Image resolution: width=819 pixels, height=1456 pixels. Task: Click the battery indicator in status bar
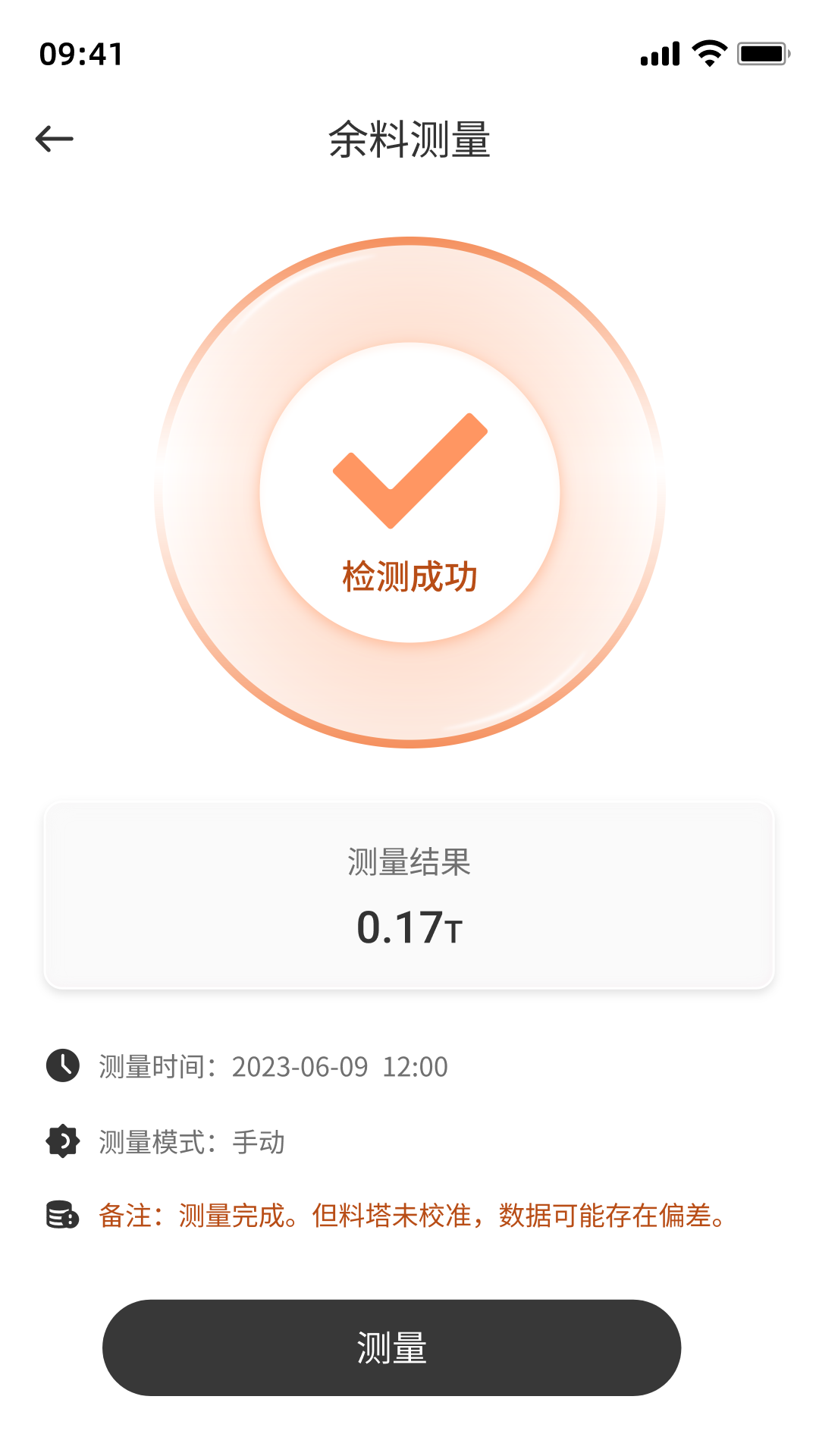(x=763, y=52)
